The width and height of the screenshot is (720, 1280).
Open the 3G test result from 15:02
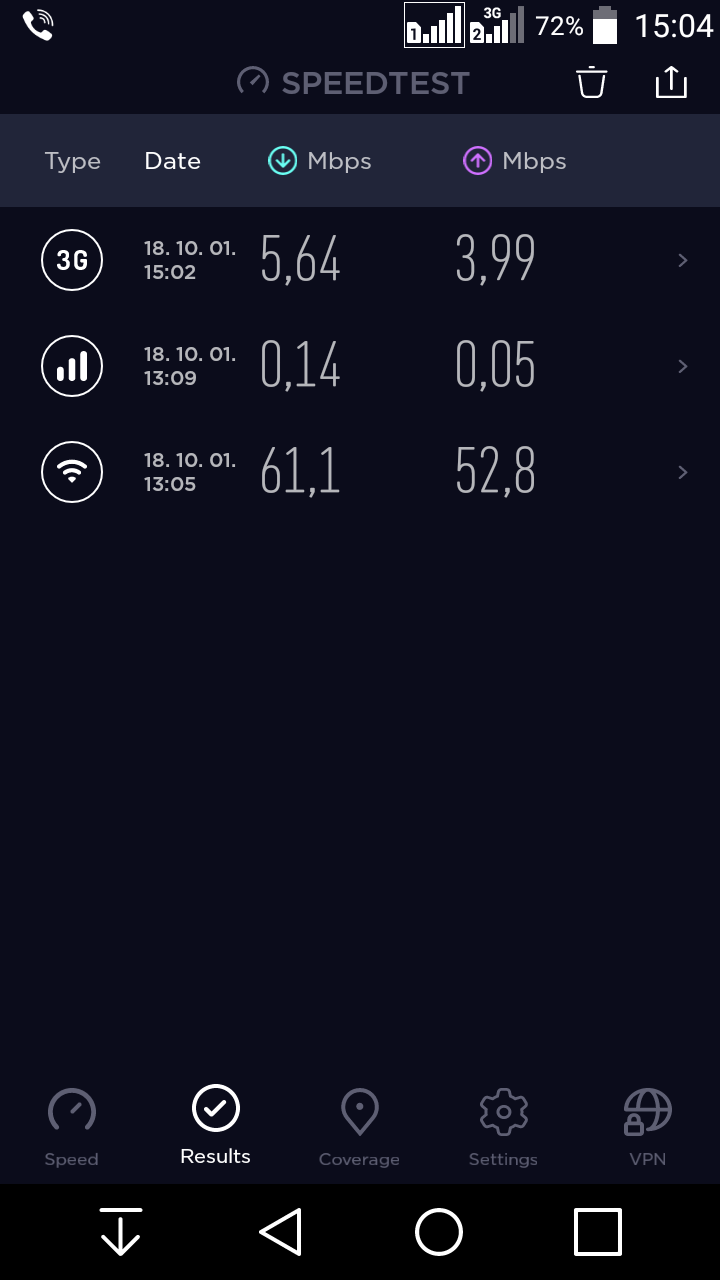coord(360,260)
